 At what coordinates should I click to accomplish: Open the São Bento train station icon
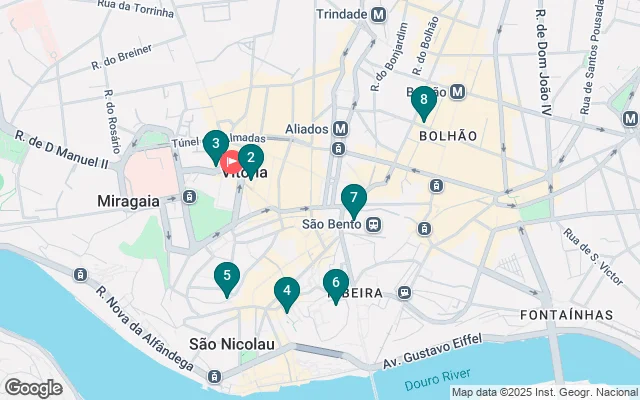[373, 224]
